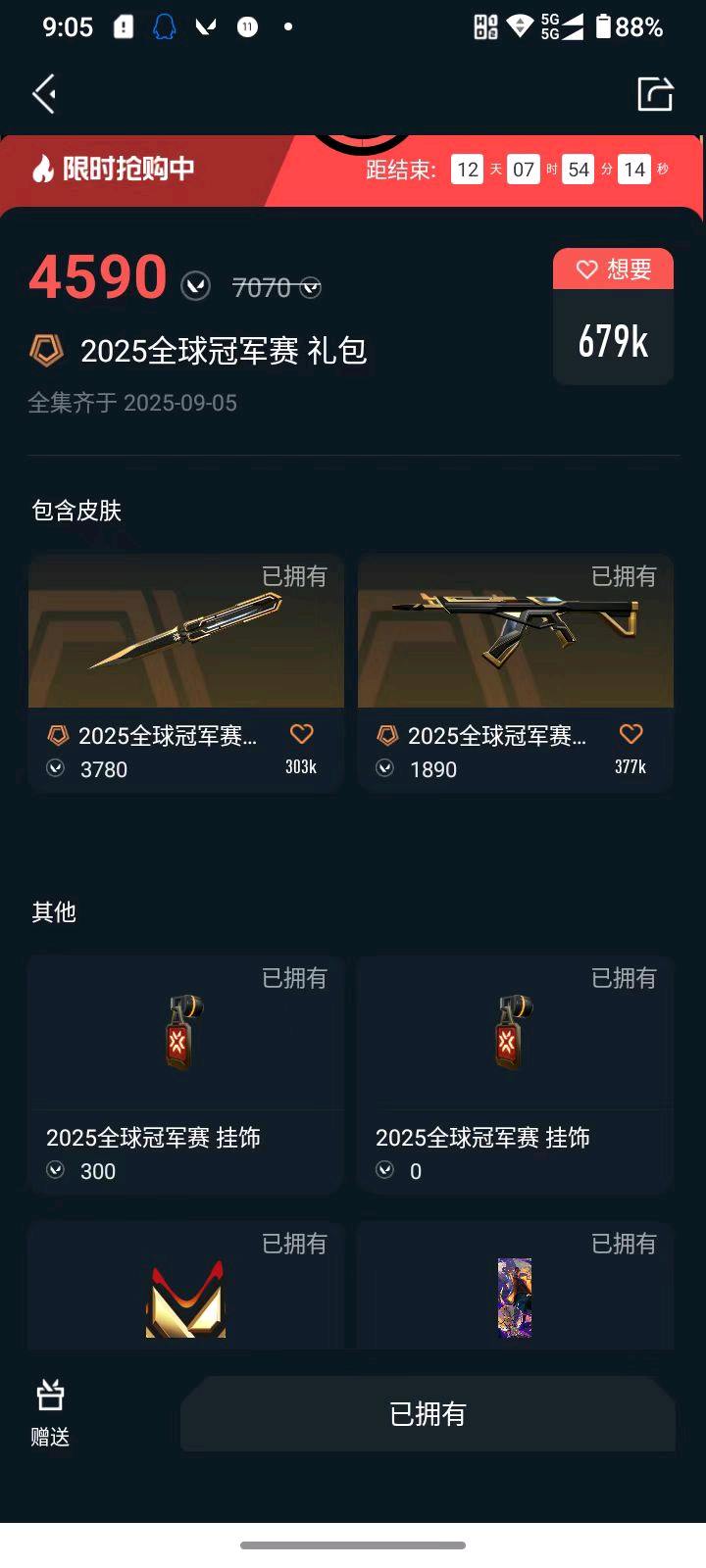Like the knife skin with 303k hearts
The width and height of the screenshot is (706, 1568).
301,734
